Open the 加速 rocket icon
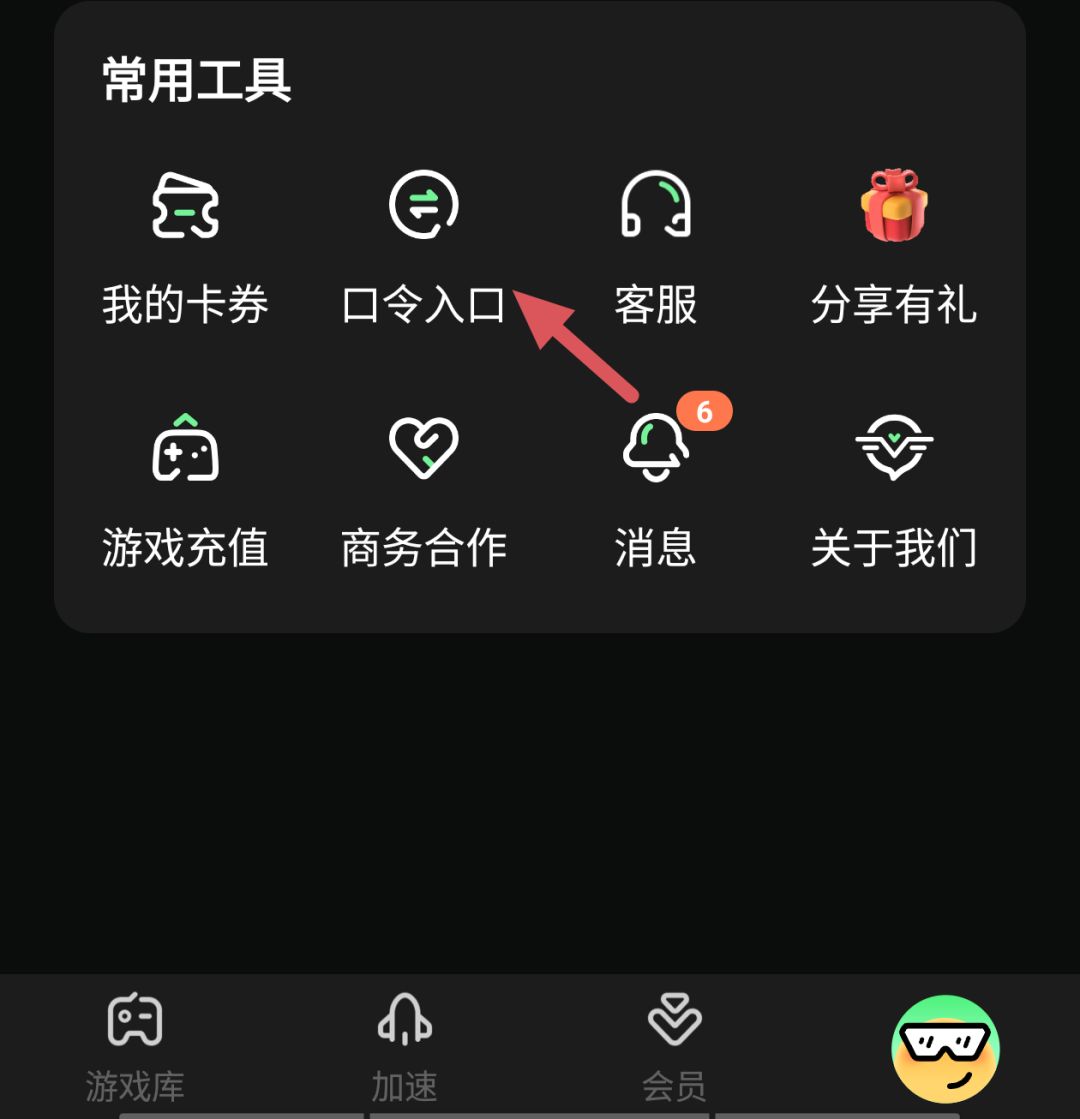The width and height of the screenshot is (1080, 1119). [404, 1021]
